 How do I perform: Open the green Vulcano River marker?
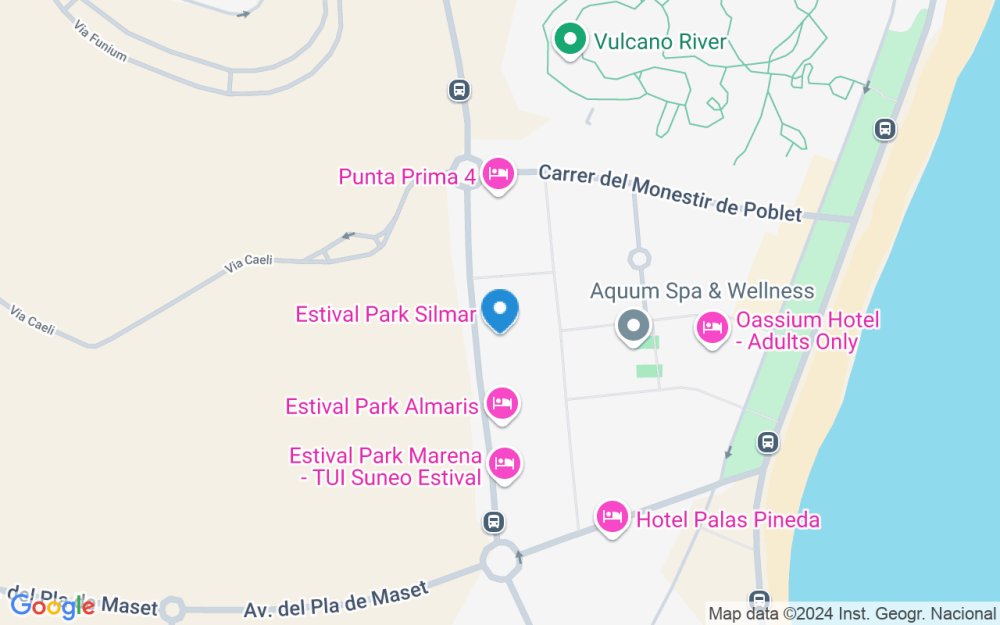click(570, 41)
